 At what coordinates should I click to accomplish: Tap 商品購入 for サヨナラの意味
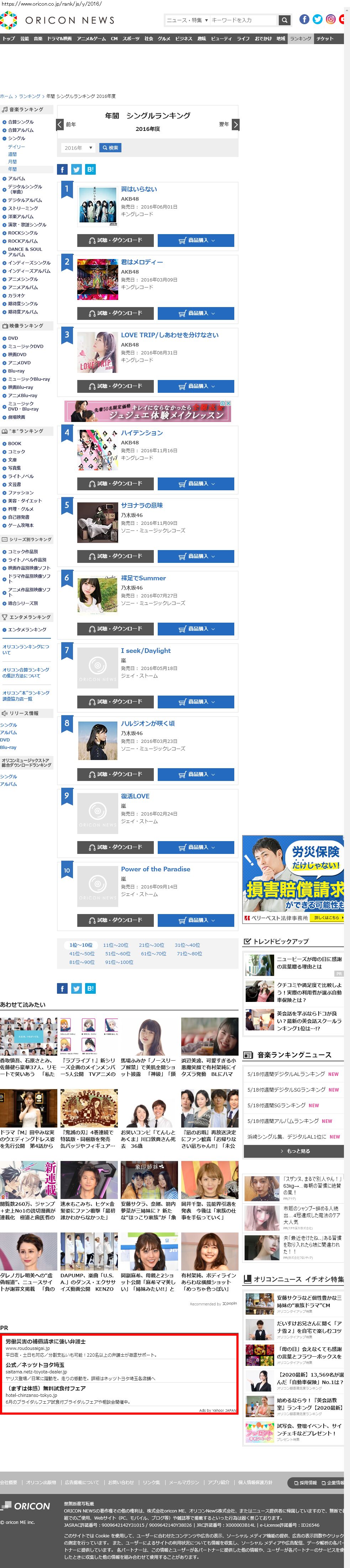[x=196, y=556]
